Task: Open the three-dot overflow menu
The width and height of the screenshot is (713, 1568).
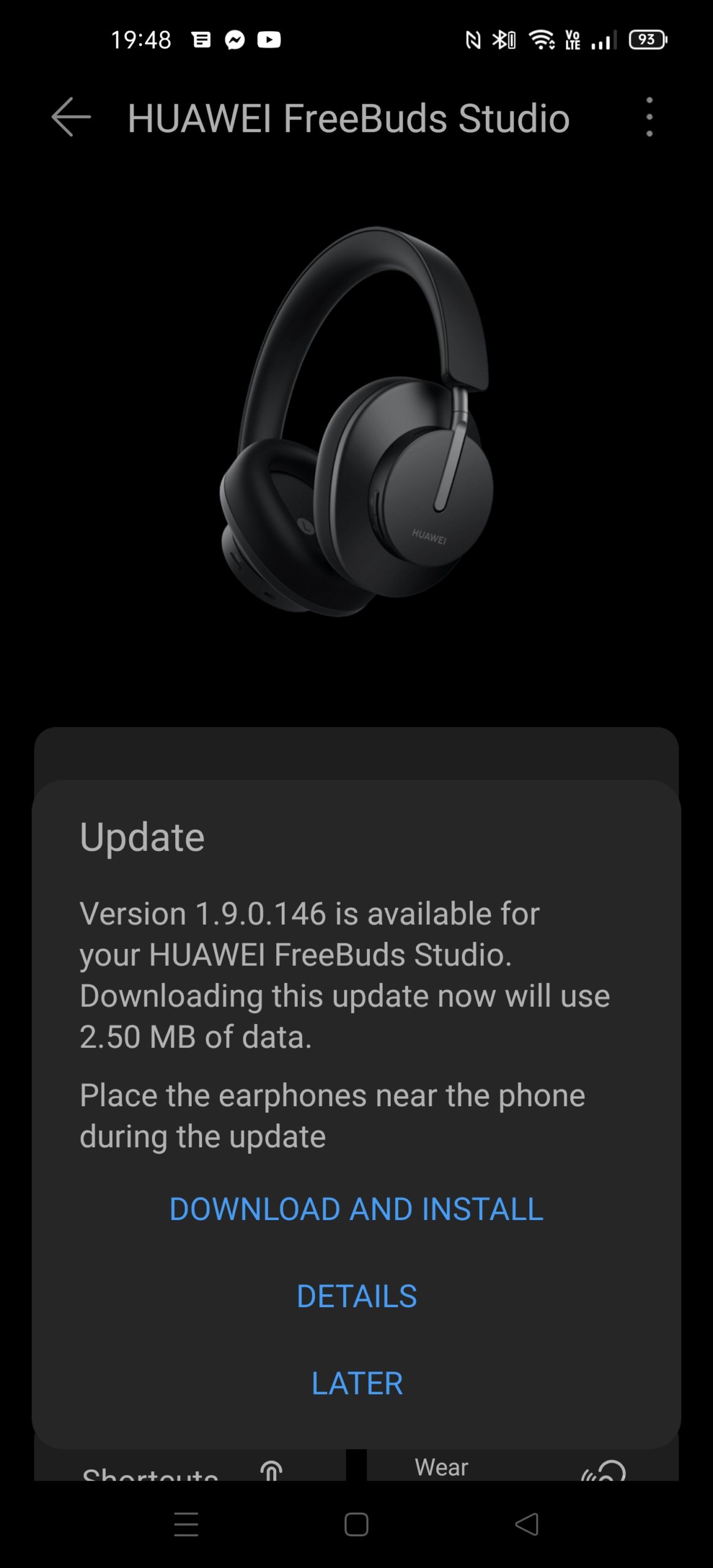Action: [x=649, y=117]
